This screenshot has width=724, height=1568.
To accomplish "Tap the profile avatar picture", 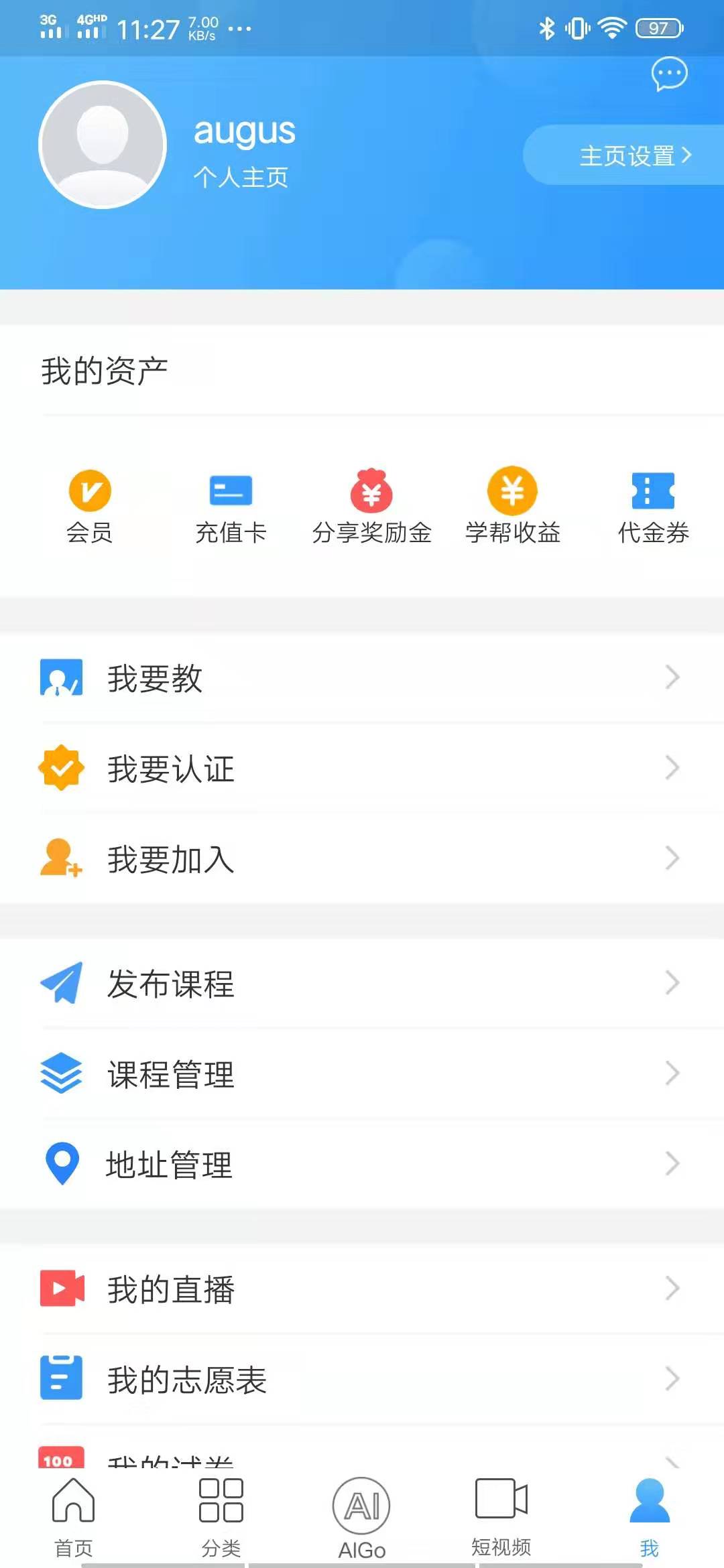I will coord(103,145).
